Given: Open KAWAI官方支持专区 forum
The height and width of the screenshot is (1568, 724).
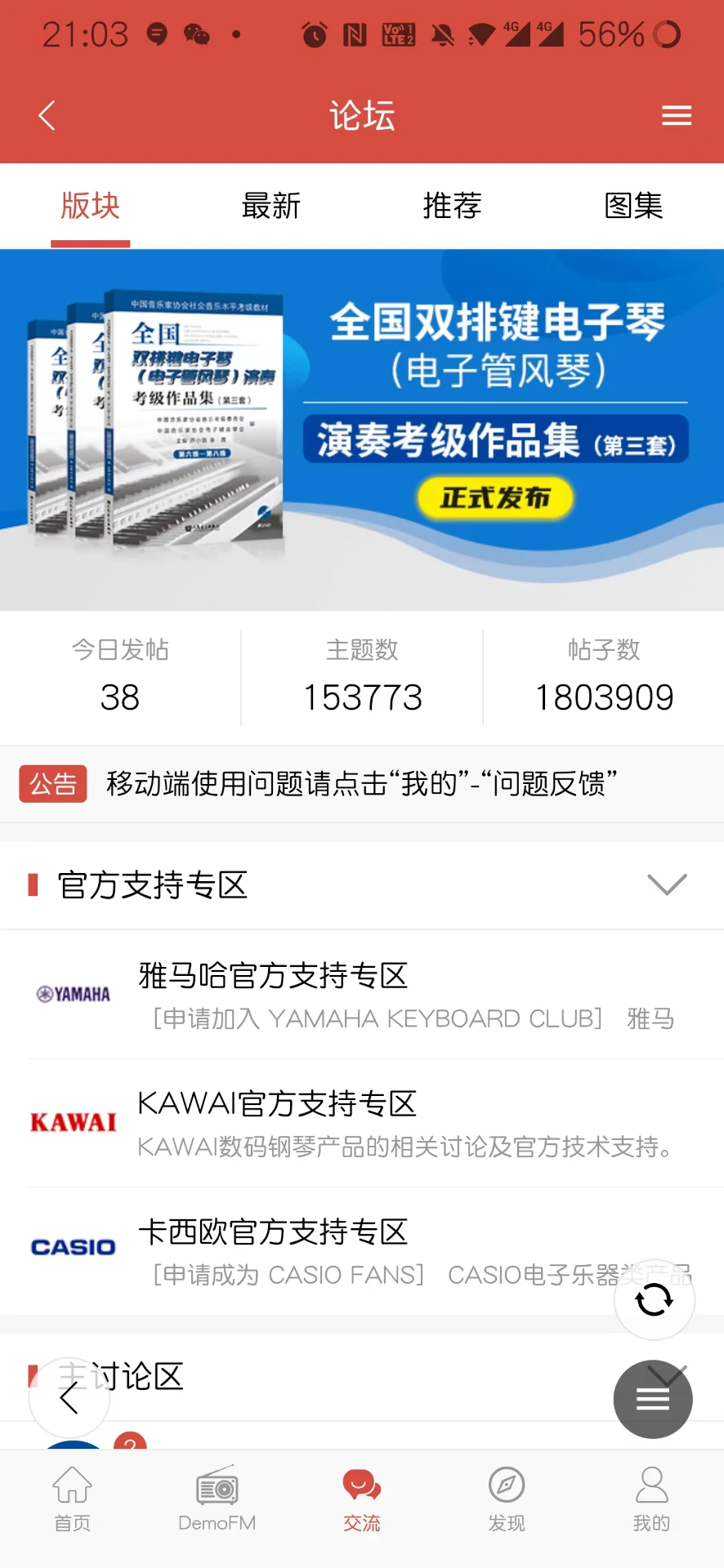Looking at the screenshot, I should [276, 1103].
